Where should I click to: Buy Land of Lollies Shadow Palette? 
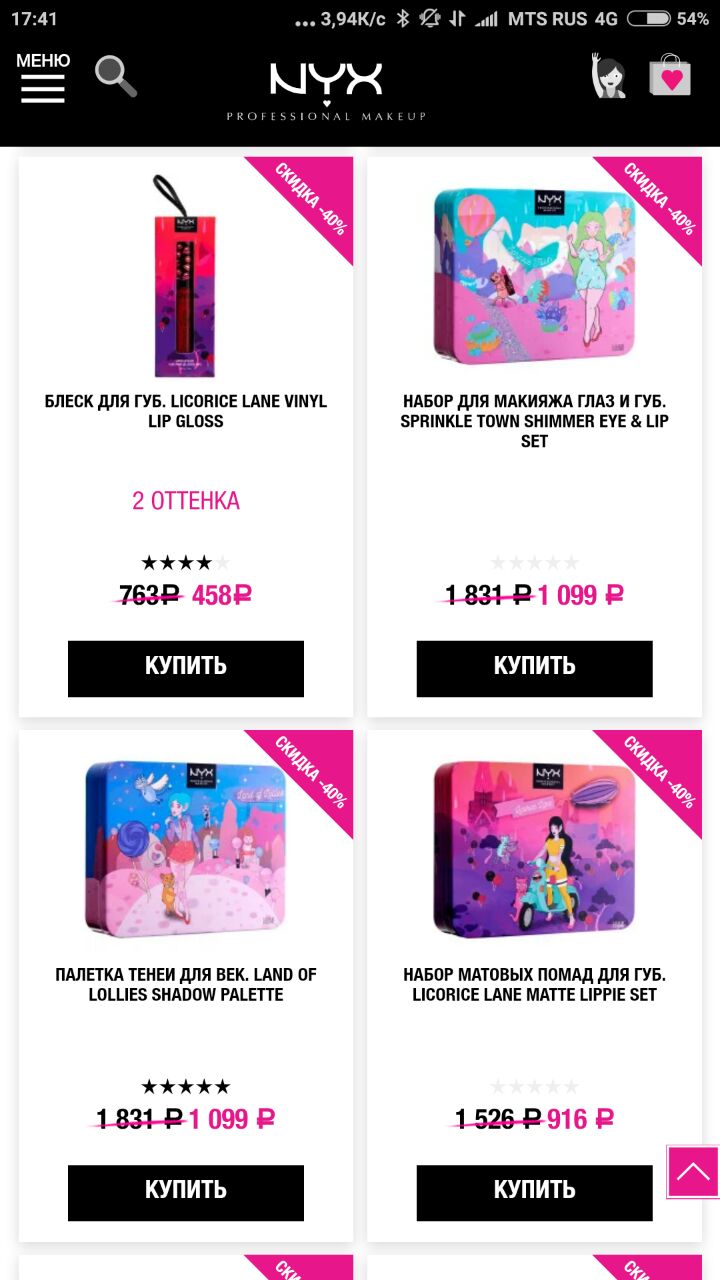185,1192
